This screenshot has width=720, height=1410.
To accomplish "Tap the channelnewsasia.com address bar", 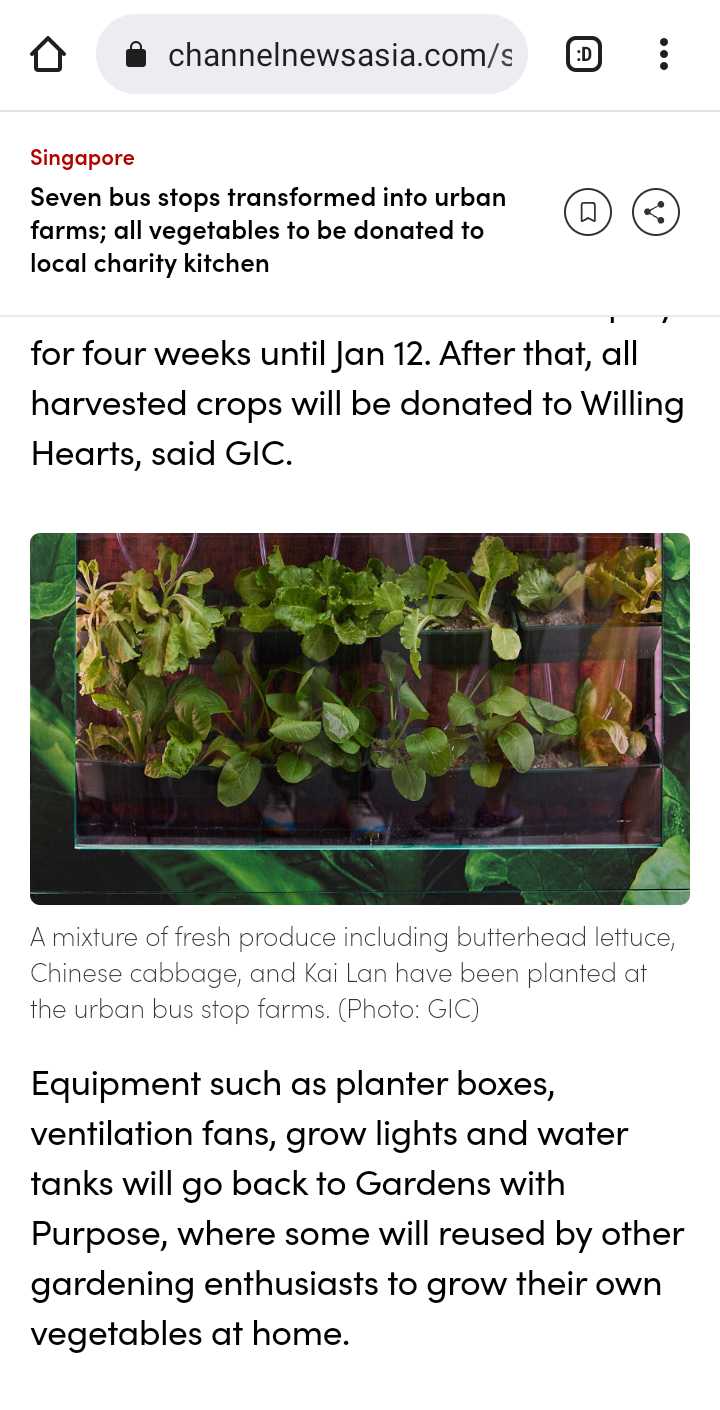I will point(311,54).
